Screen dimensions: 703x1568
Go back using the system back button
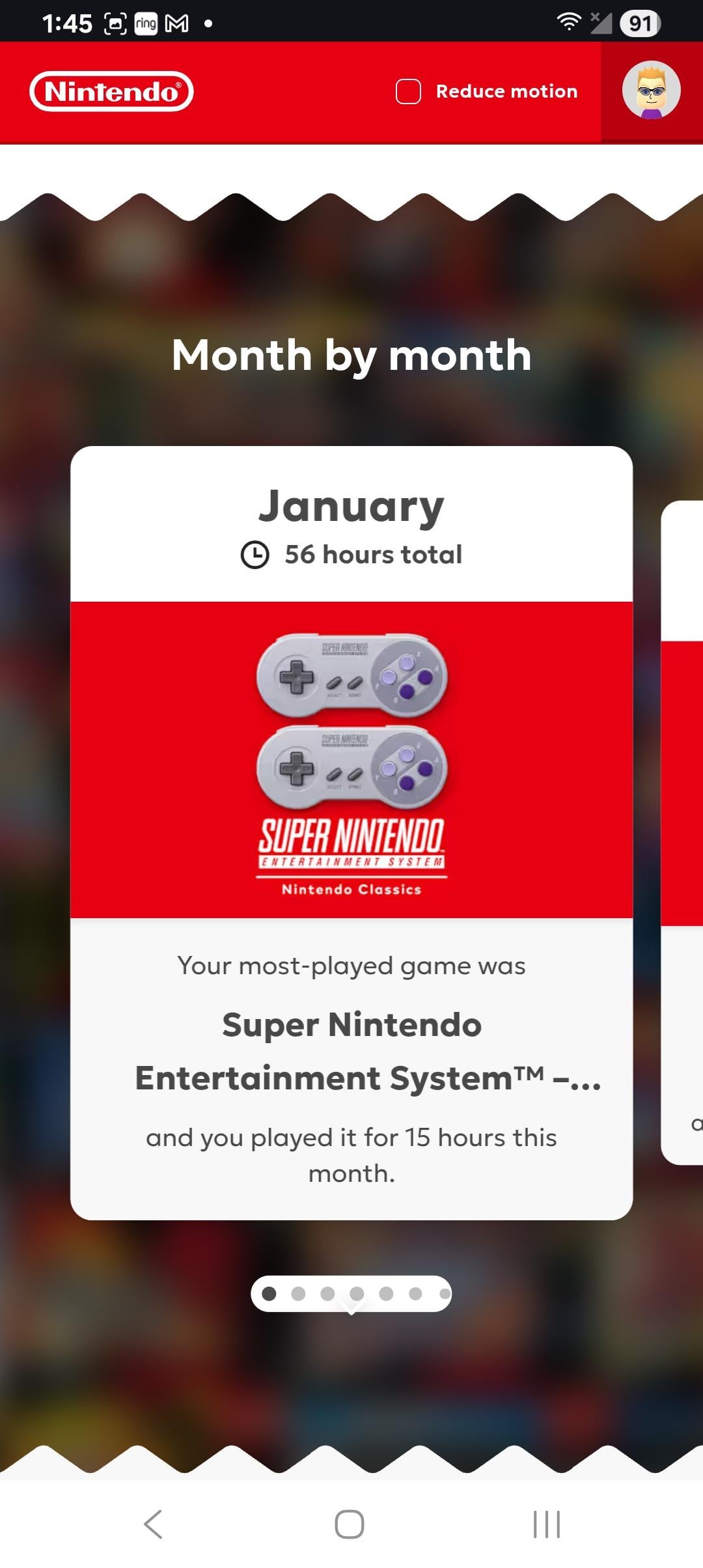(x=154, y=1524)
